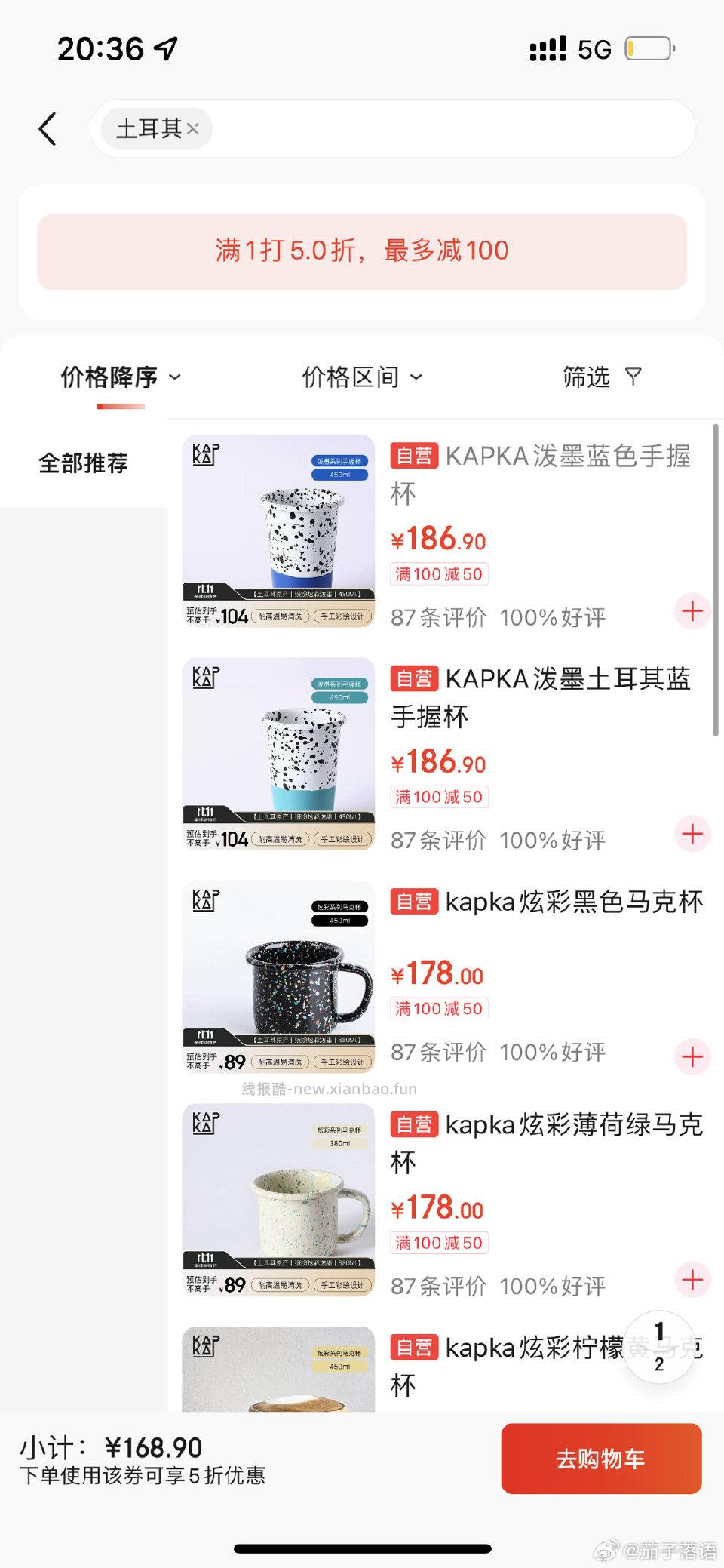724x1568 pixels.
Task: Tap the 满1打5.0折 coupon banner
Action: 362,251
